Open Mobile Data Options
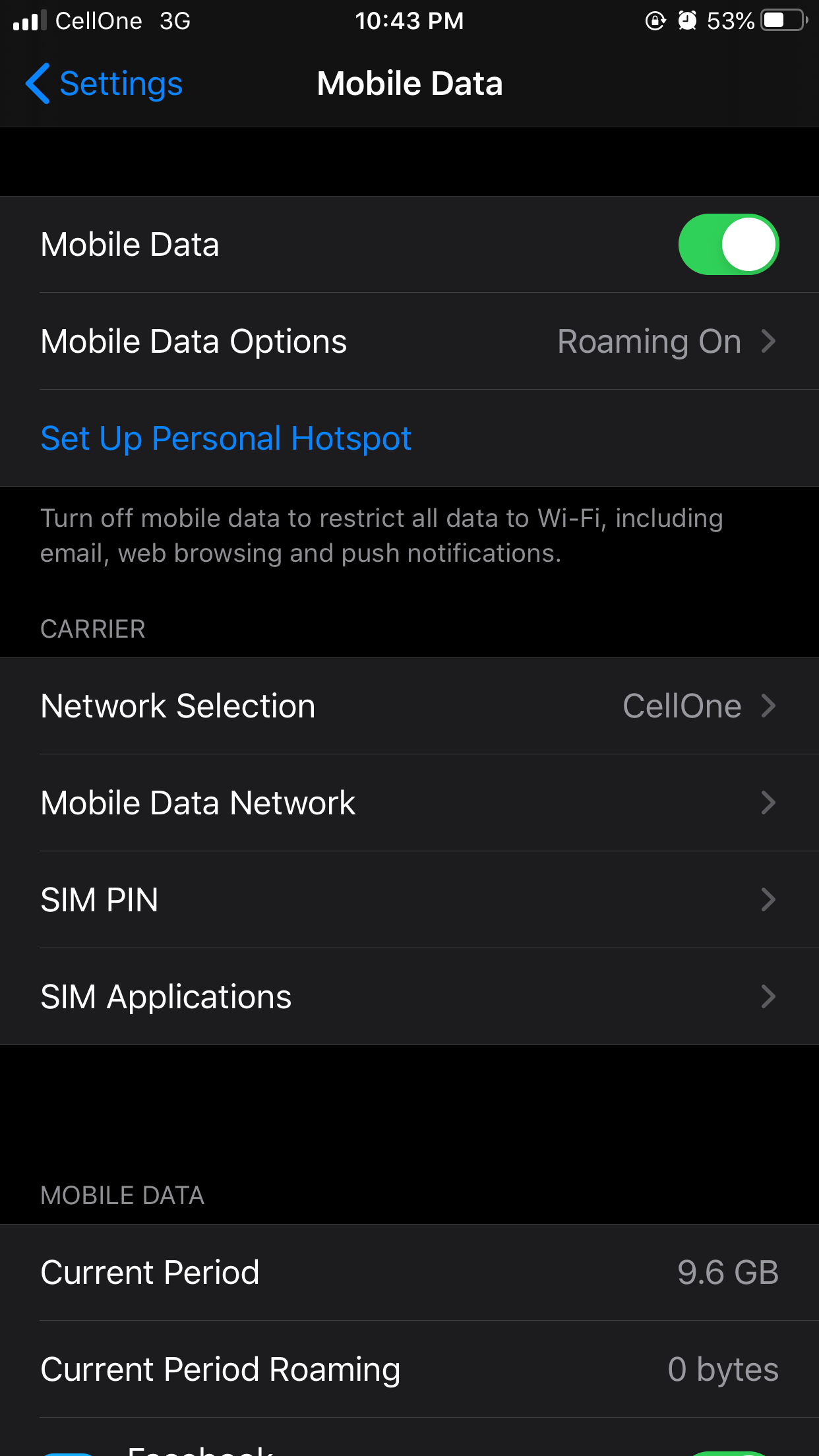 point(409,341)
